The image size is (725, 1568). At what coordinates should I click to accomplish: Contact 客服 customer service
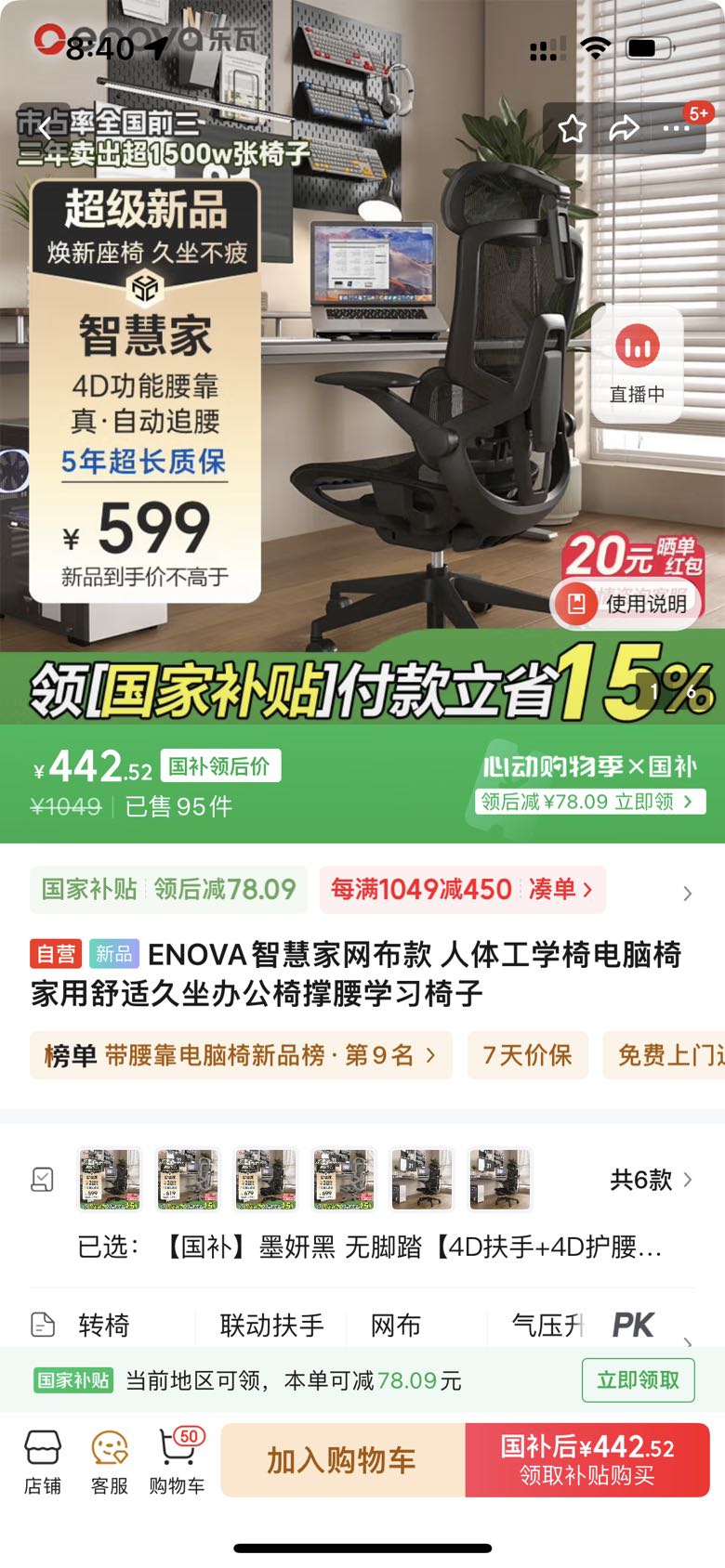point(110,1461)
